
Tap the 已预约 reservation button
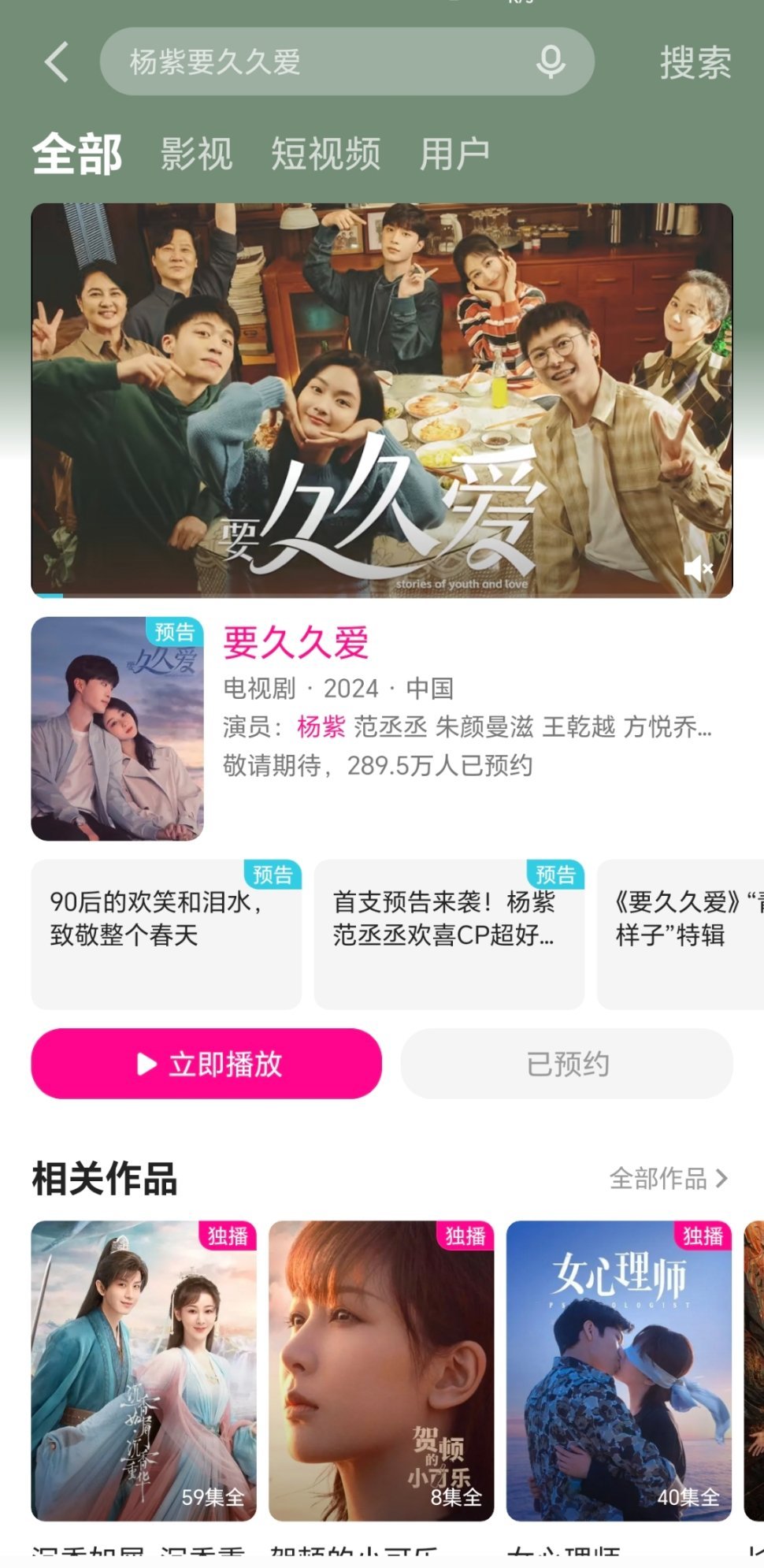567,1064
